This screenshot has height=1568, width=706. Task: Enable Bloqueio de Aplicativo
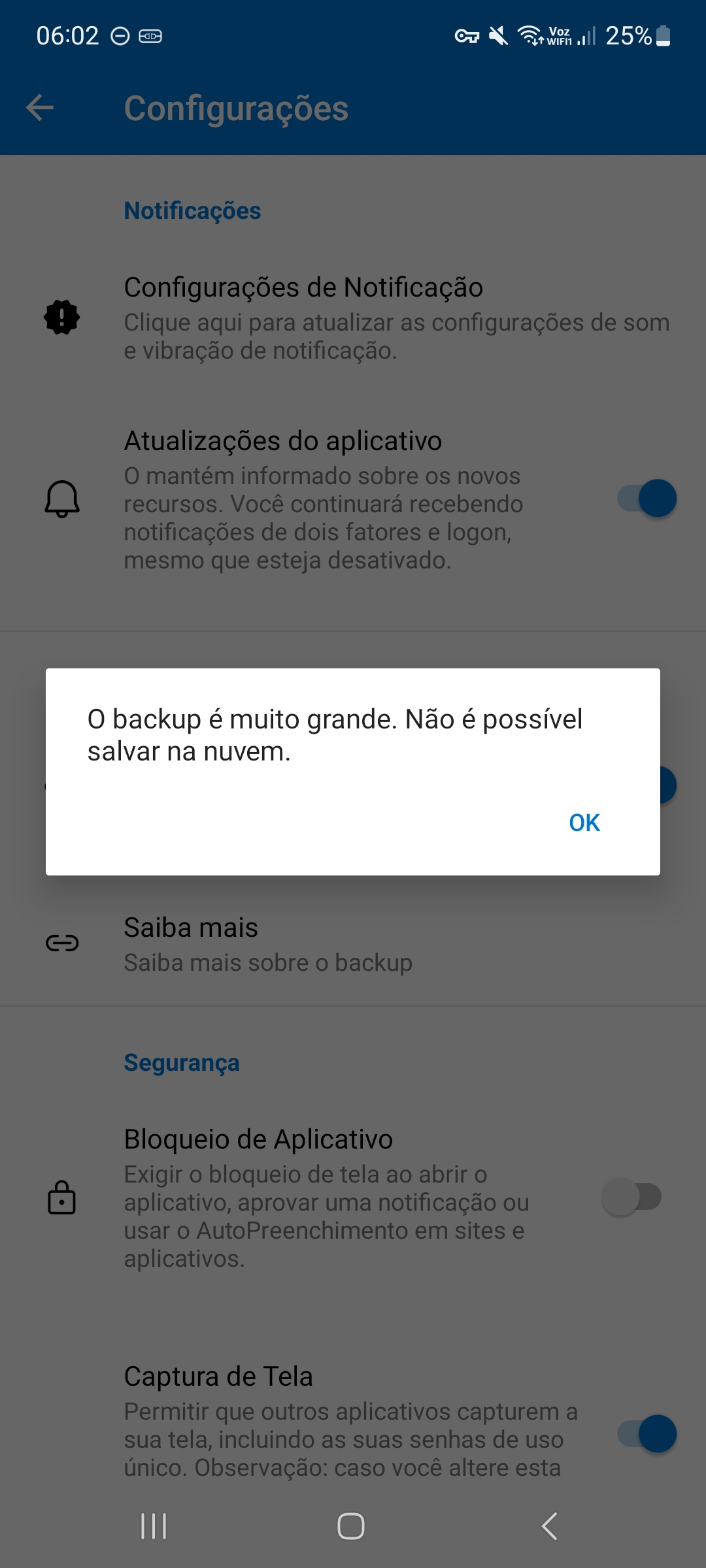[x=632, y=1197]
